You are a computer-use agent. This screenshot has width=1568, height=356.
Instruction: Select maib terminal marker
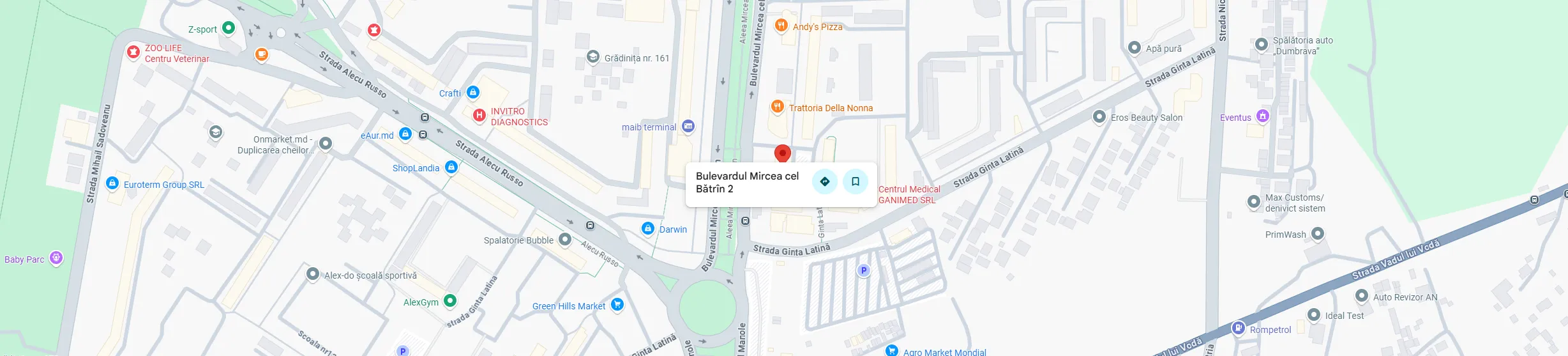[x=688, y=127]
